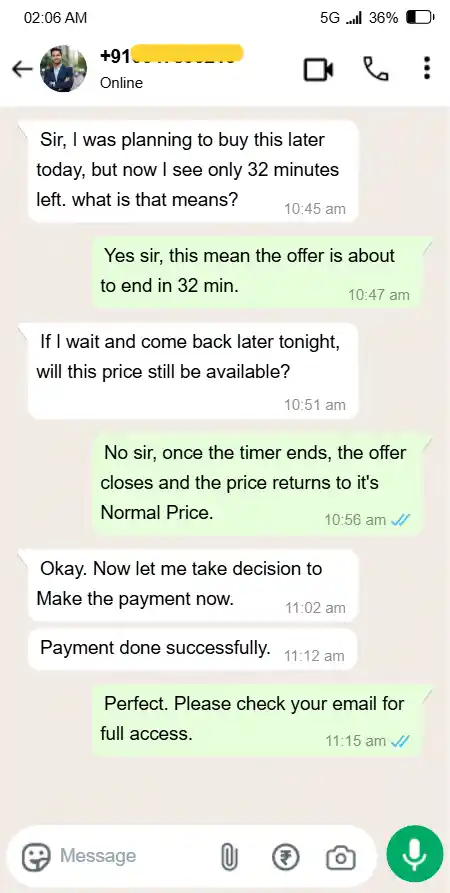Open the contact's profile photo

(63, 69)
